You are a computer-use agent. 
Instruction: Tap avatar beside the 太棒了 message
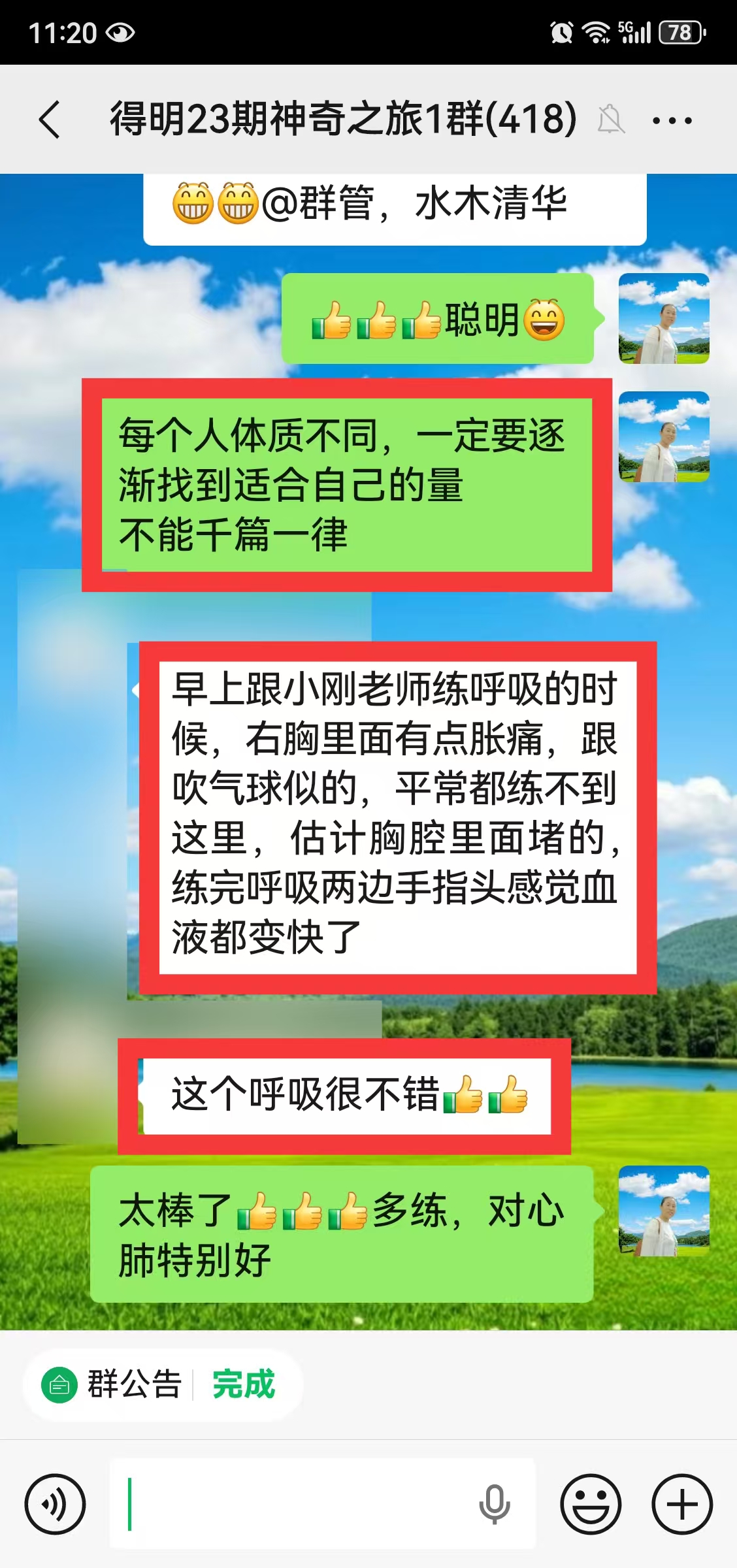tap(664, 1211)
